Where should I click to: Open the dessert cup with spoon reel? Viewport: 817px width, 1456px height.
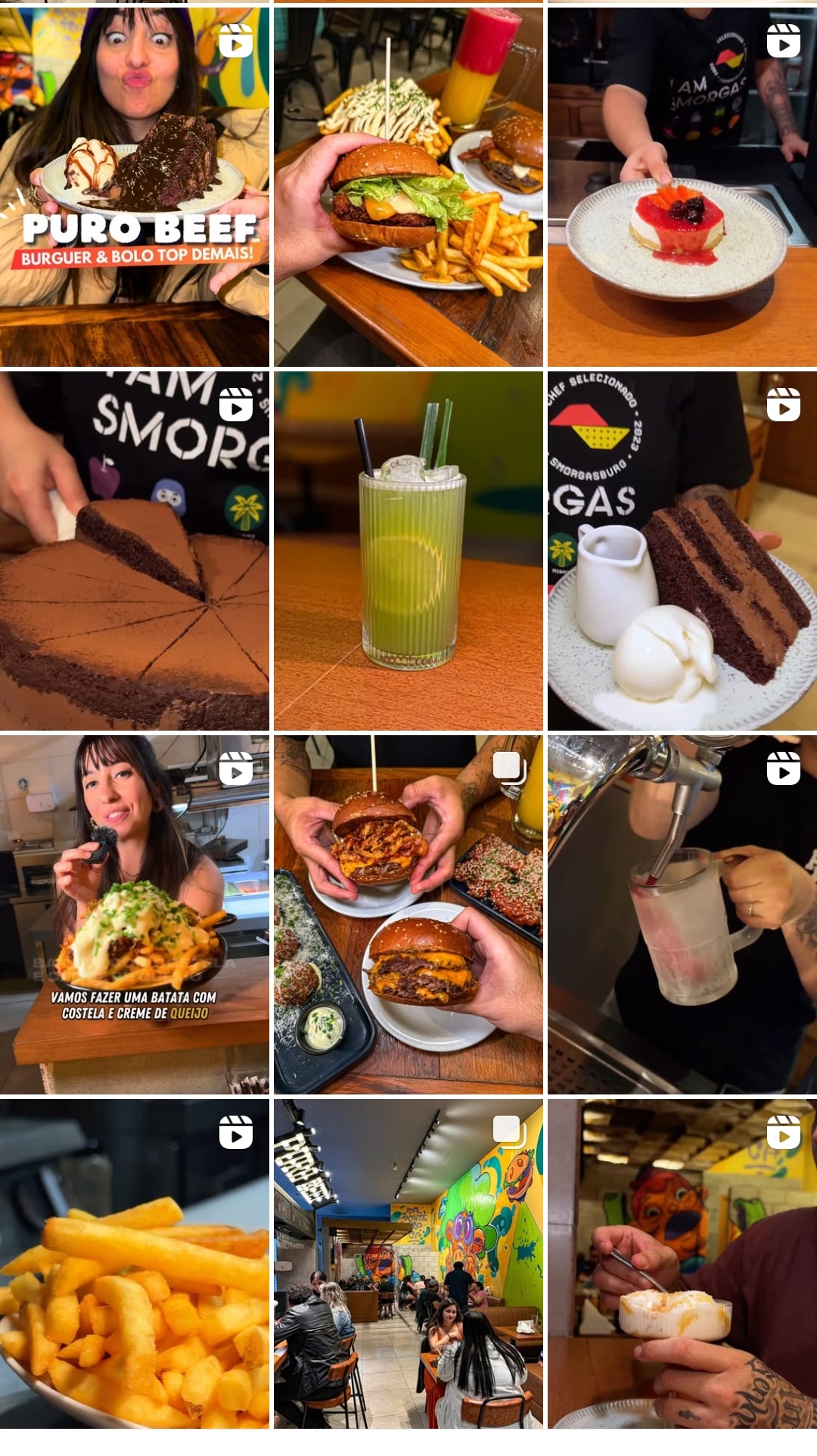pos(682,1263)
